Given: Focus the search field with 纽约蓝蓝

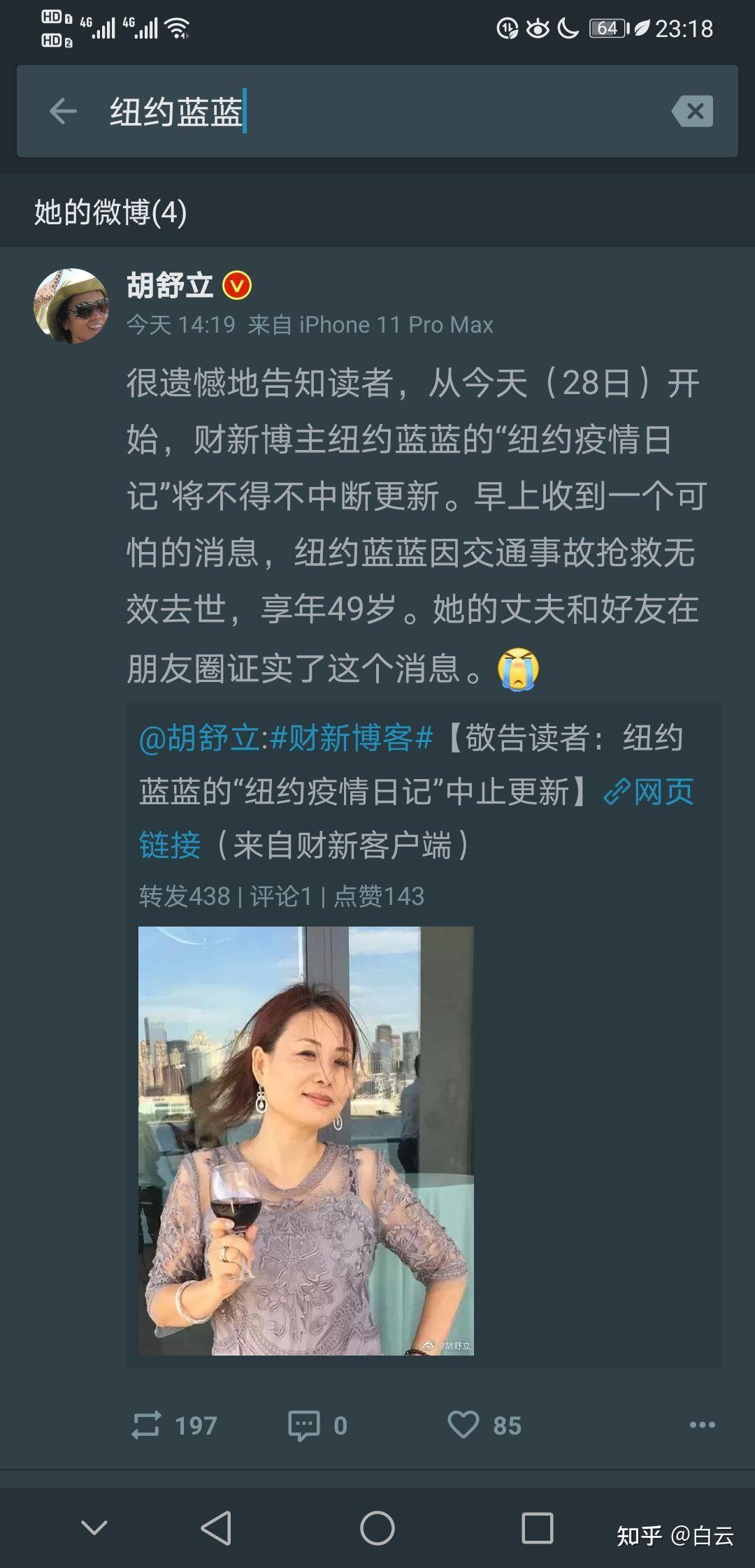Looking at the screenshot, I should pyautogui.click(x=384, y=111).
